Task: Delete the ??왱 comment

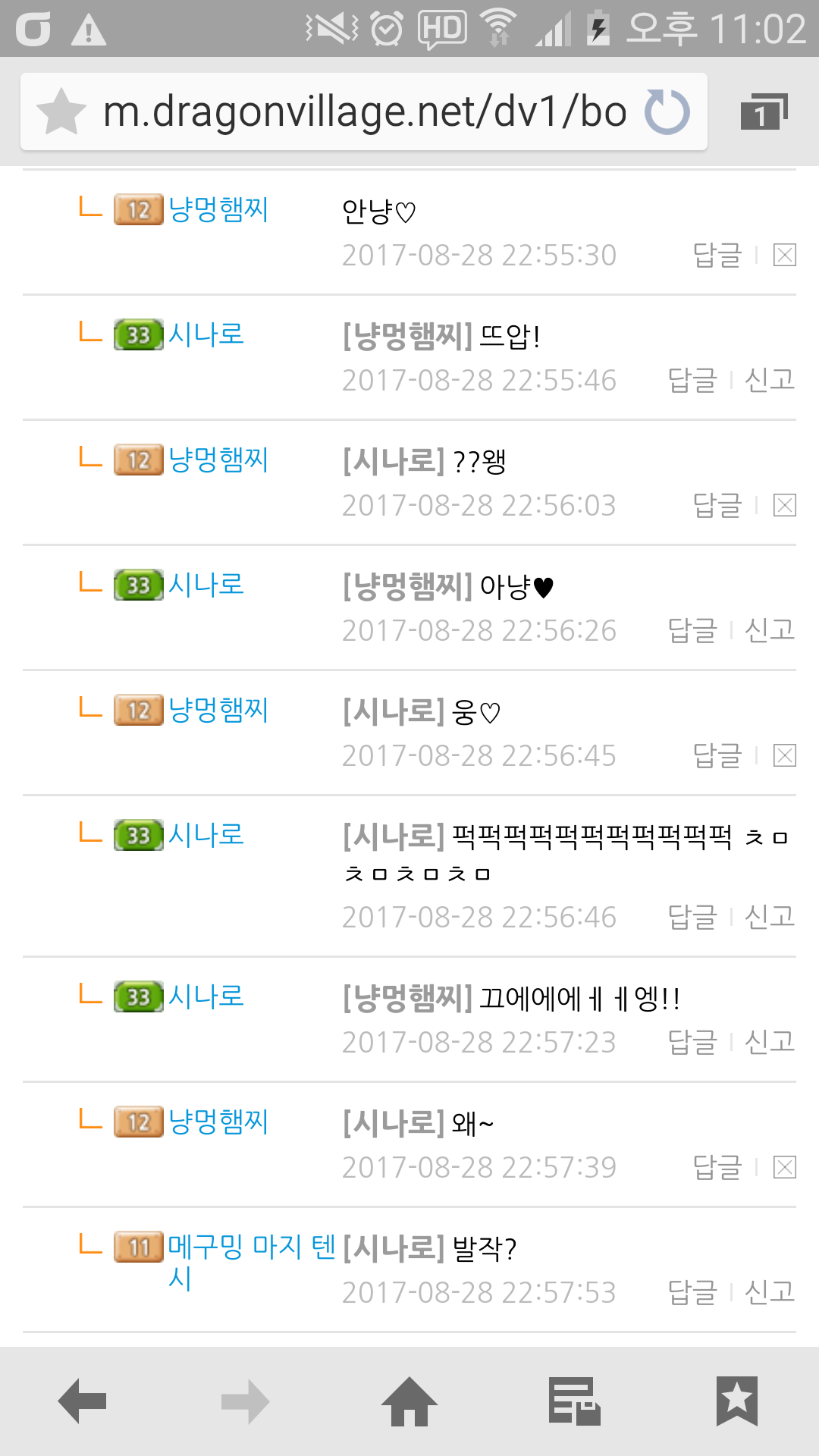Action: pyautogui.click(x=784, y=506)
